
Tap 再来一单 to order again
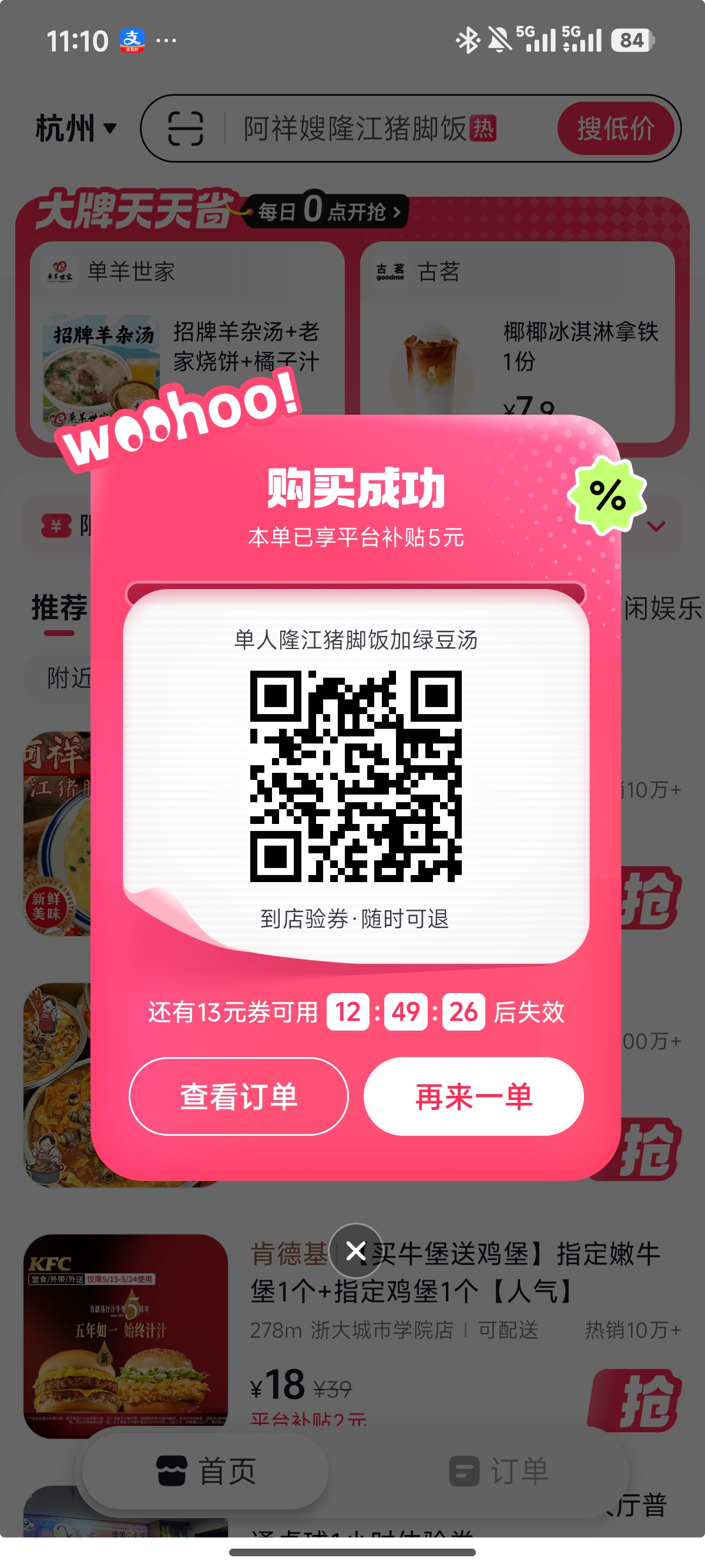tap(474, 1096)
